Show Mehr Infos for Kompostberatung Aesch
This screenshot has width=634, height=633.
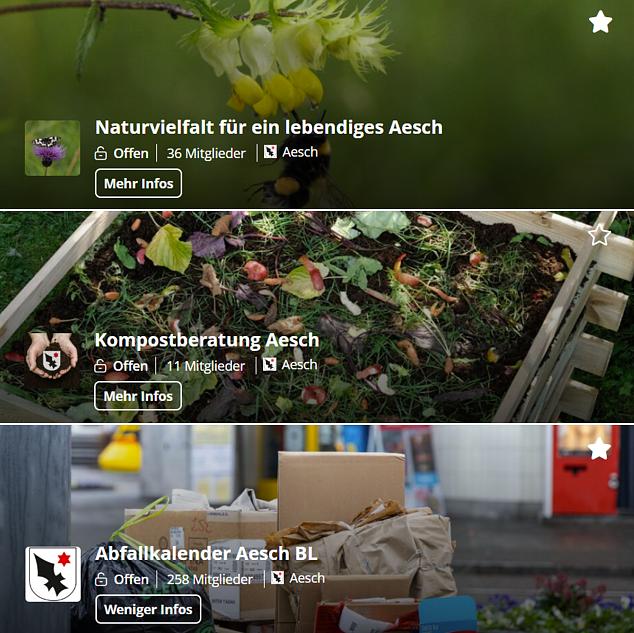click(138, 396)
